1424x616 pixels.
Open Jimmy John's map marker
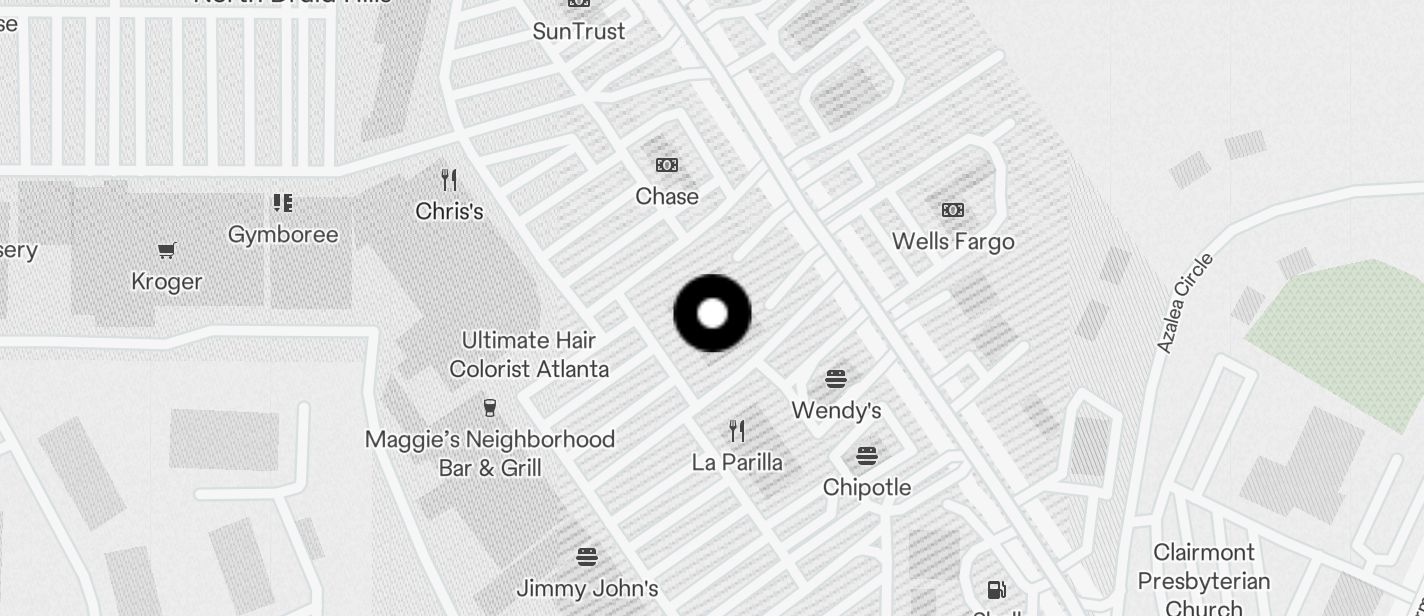click(x=587, y=557)
